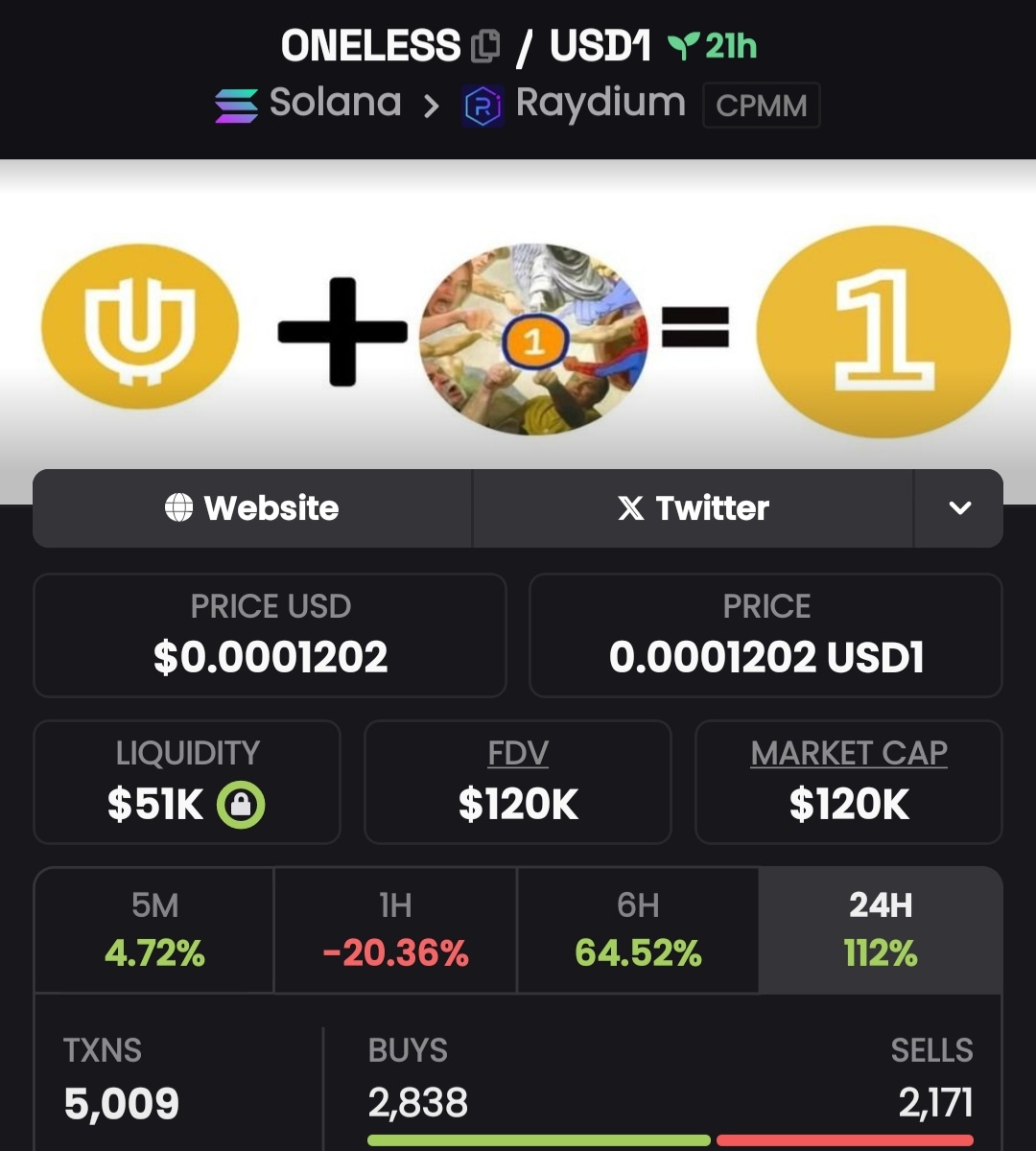Expand the extra links dropdown chevron
This screenshot has height=1151, width=1036.
pos(959,508)
